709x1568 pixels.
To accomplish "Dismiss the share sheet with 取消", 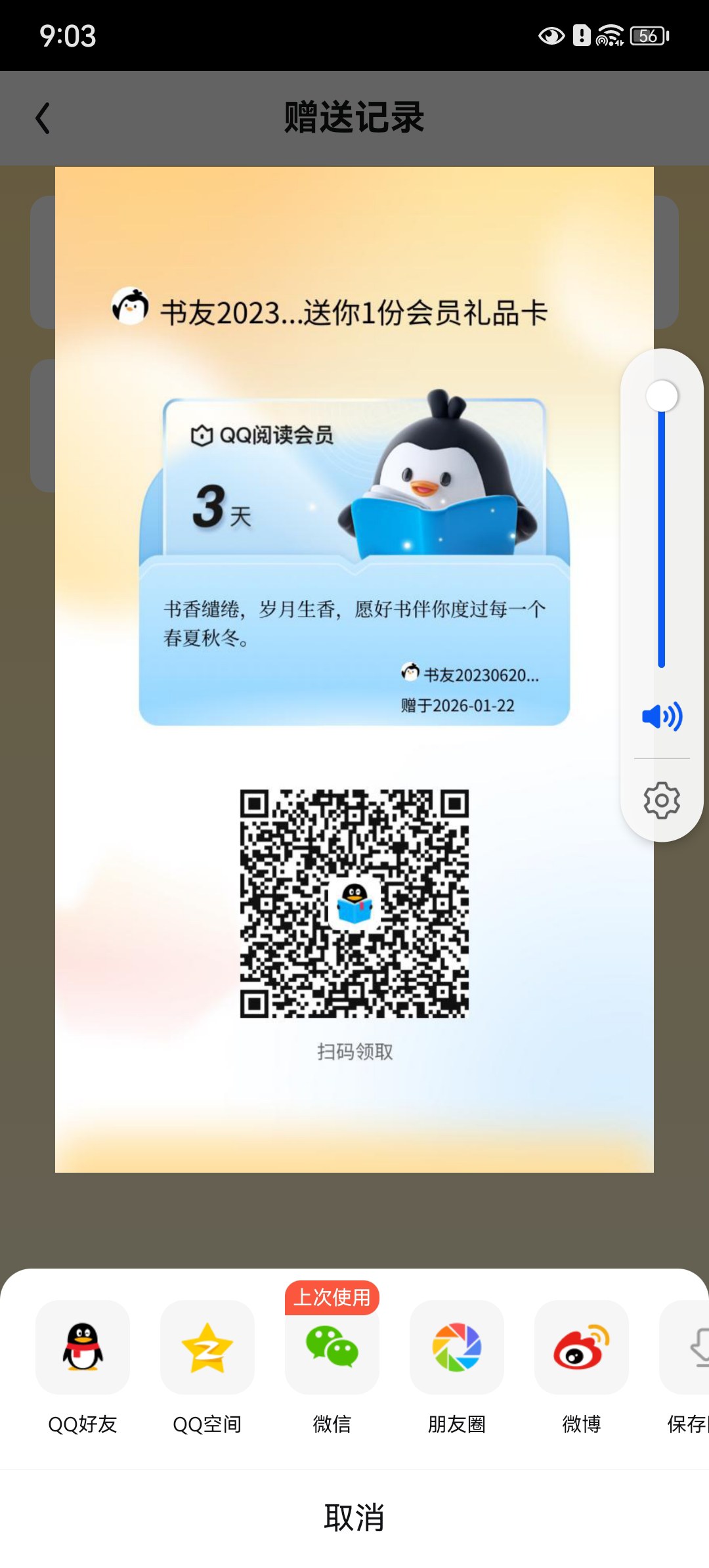I will point(354,1518).
